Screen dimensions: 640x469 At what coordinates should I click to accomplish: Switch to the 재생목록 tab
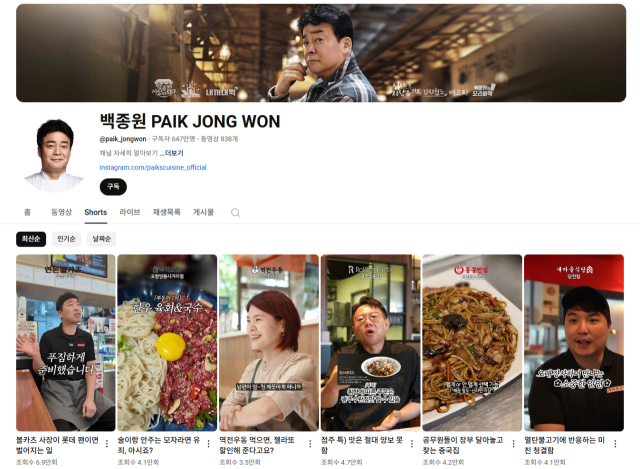[167, 212]
